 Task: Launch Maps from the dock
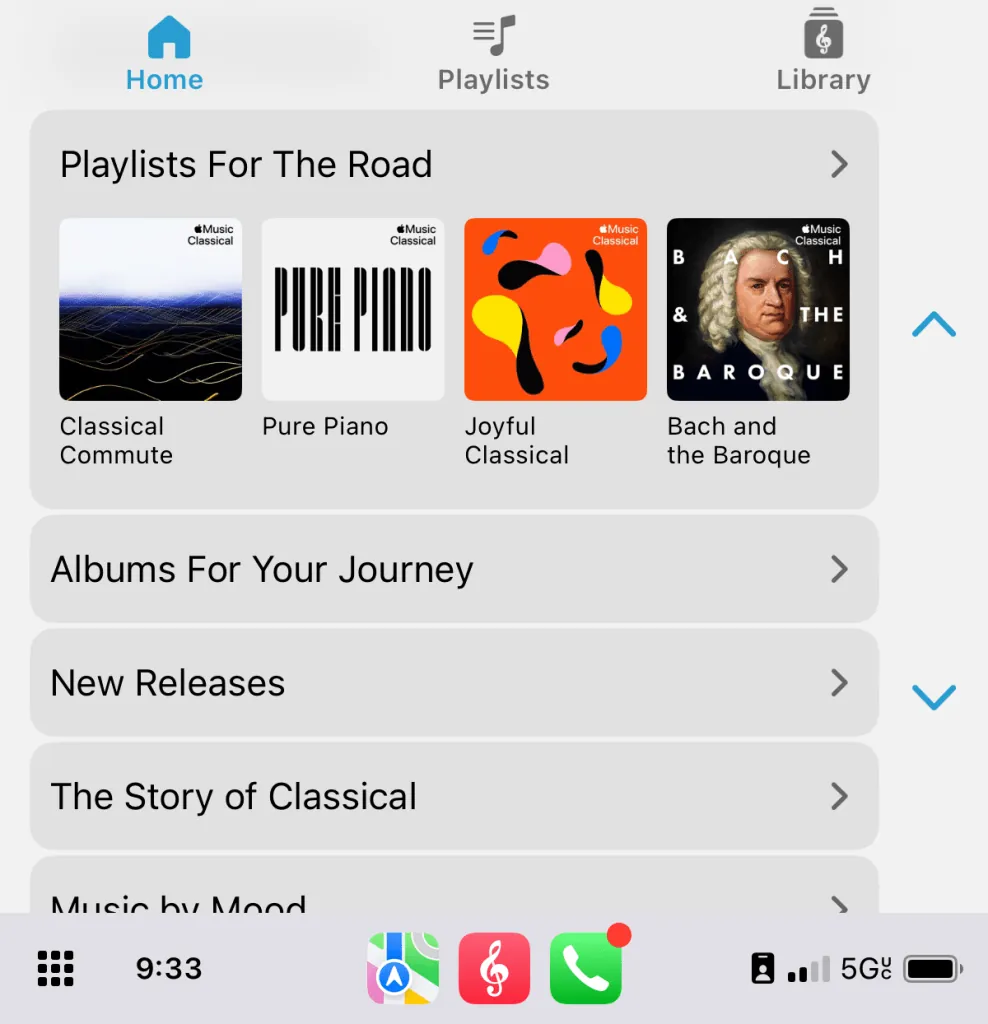point(403,968)
